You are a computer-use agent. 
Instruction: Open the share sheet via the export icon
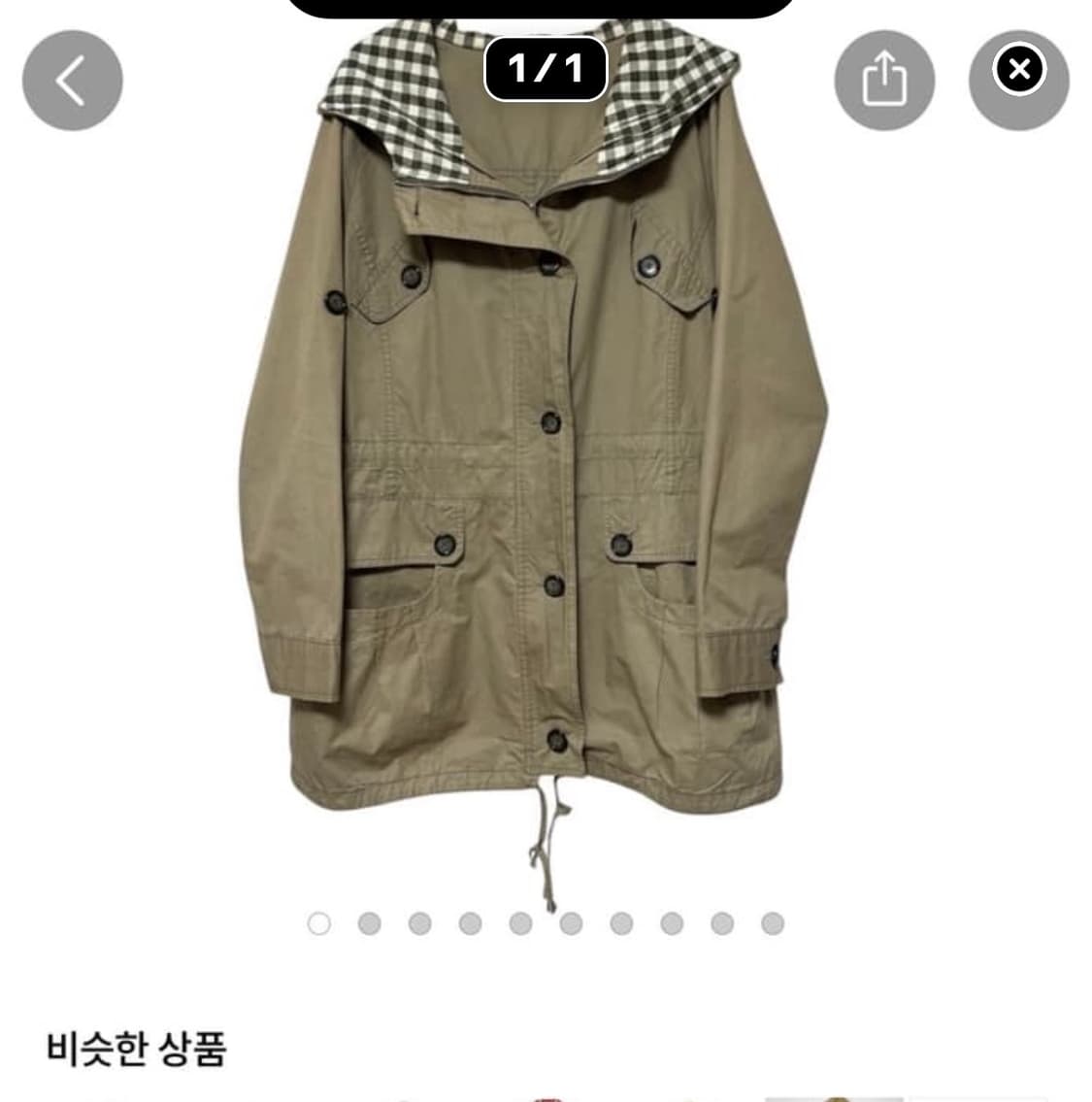click(x=884, y=78)
